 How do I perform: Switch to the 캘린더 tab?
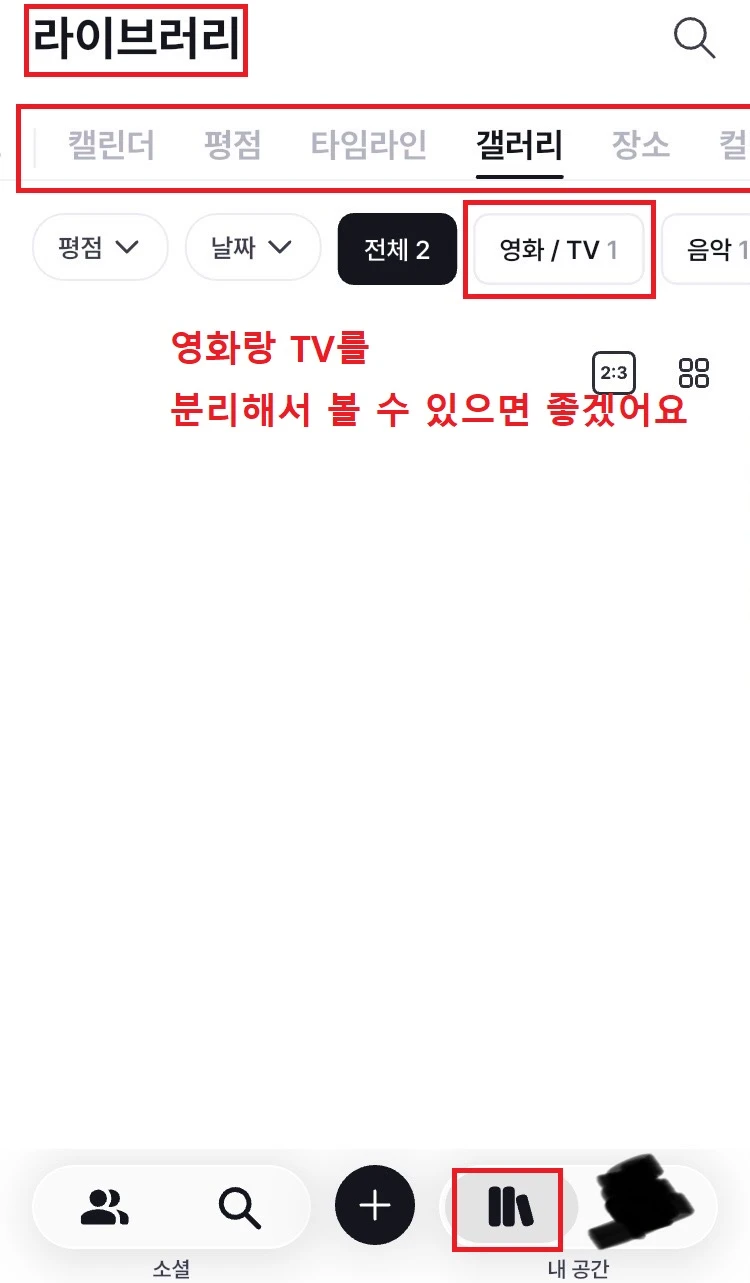[111, 145]
